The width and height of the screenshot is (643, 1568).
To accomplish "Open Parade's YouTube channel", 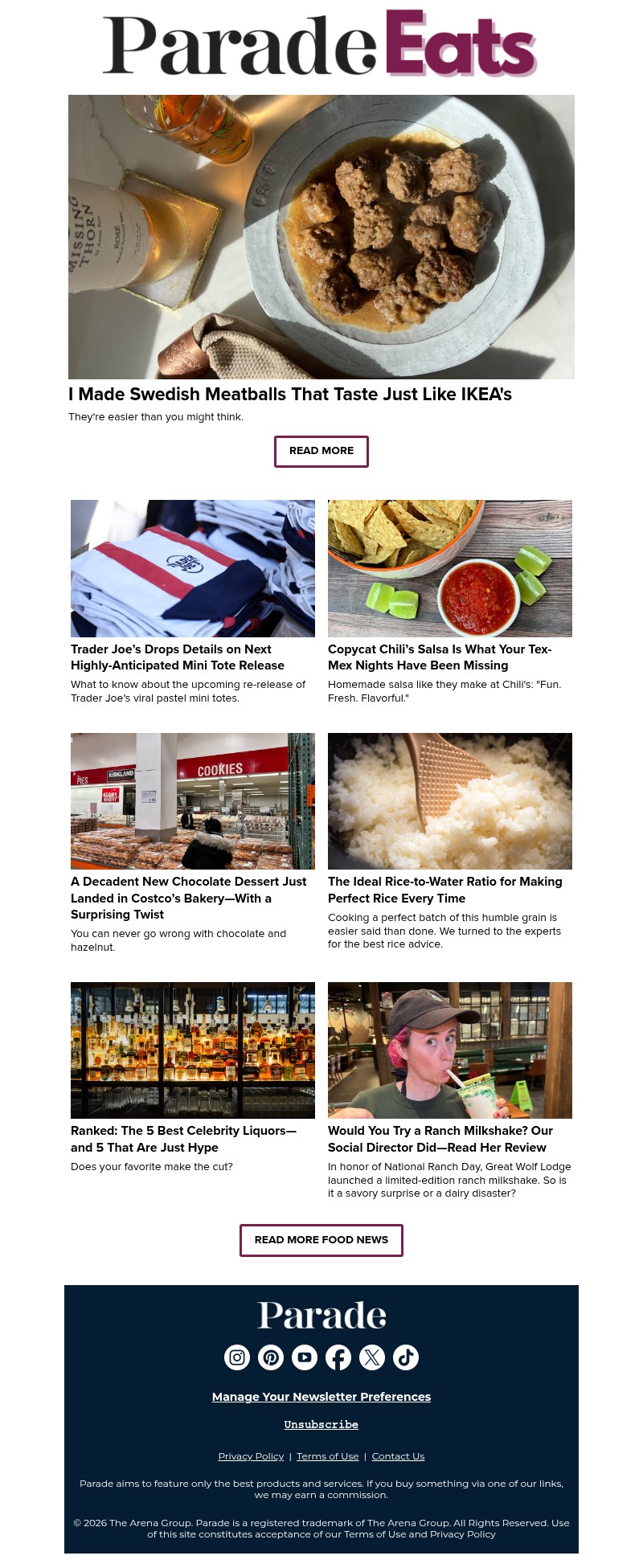I will 305,1357.
